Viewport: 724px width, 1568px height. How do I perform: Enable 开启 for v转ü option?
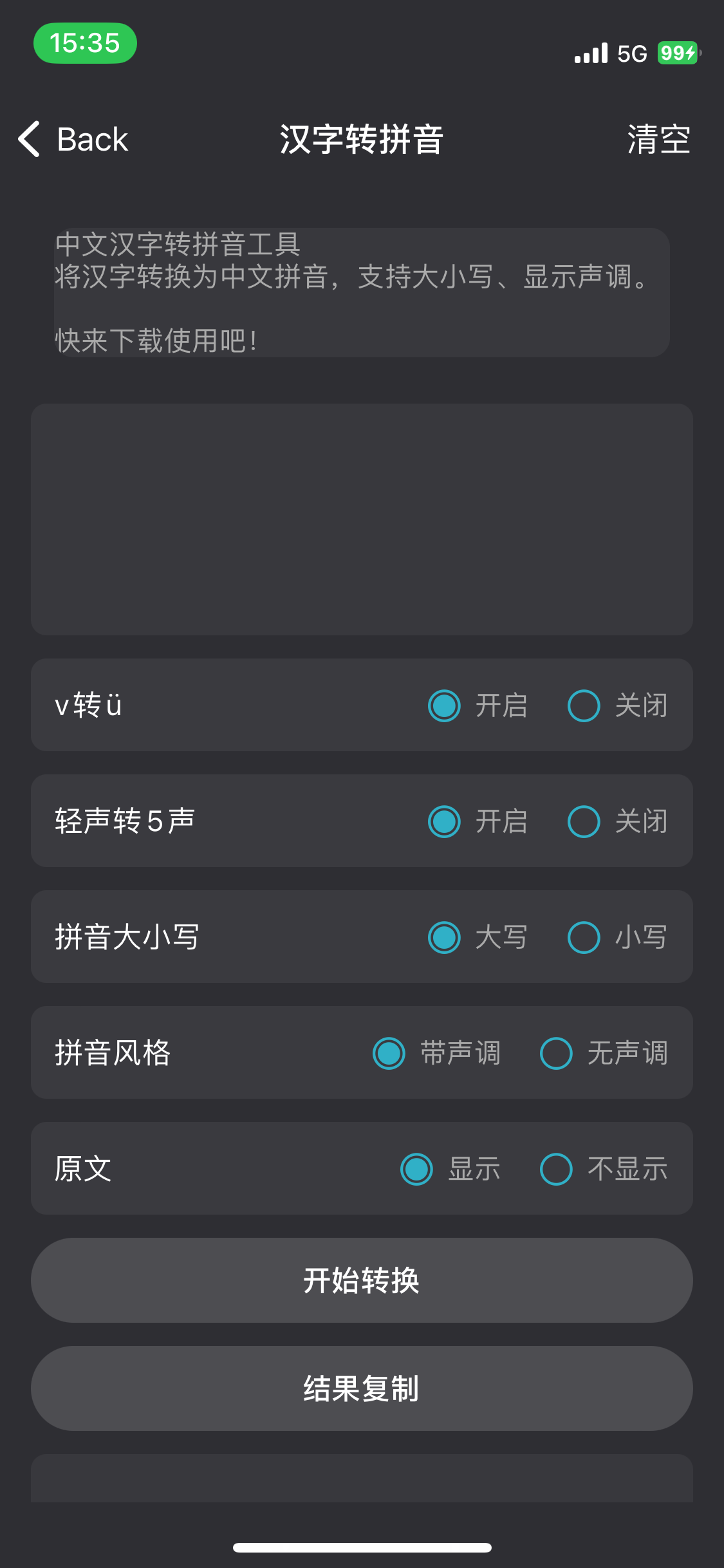pos(443,705)
